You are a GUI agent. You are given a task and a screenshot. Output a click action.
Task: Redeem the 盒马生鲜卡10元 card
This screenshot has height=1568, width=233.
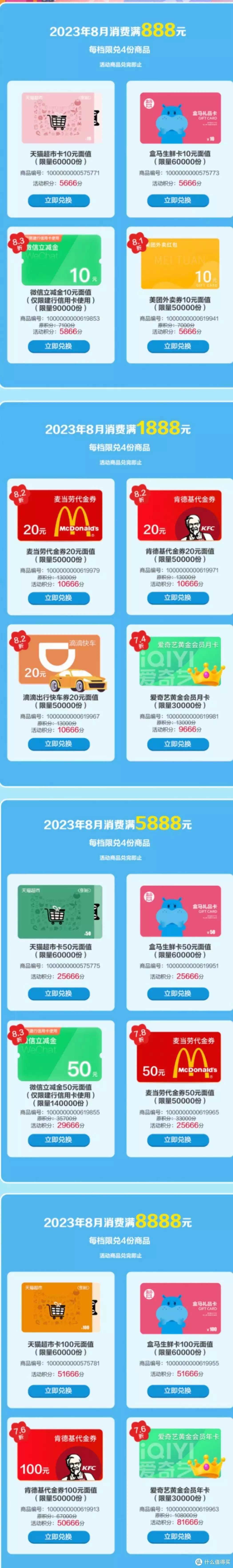point(178,200)
